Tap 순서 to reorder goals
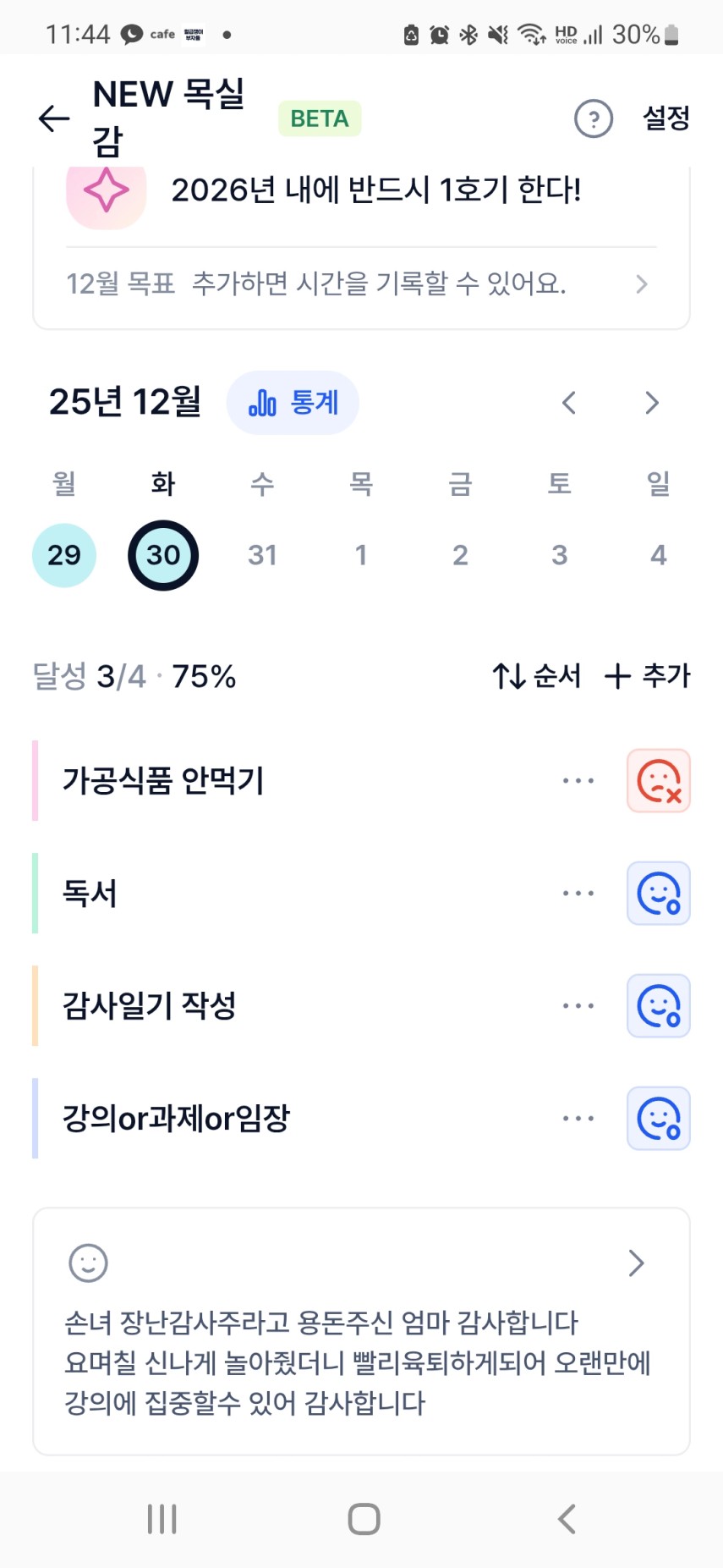 click(537, 676)
